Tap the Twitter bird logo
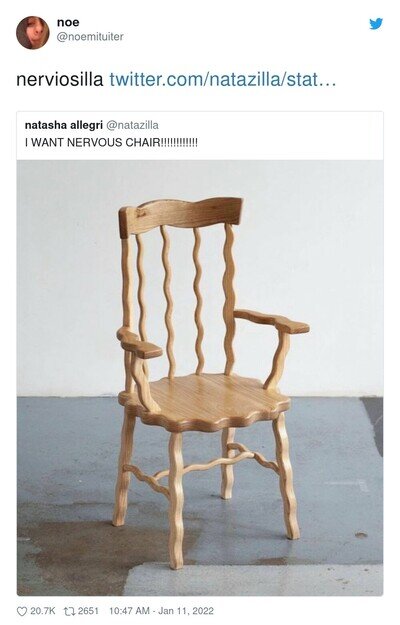 376,24
